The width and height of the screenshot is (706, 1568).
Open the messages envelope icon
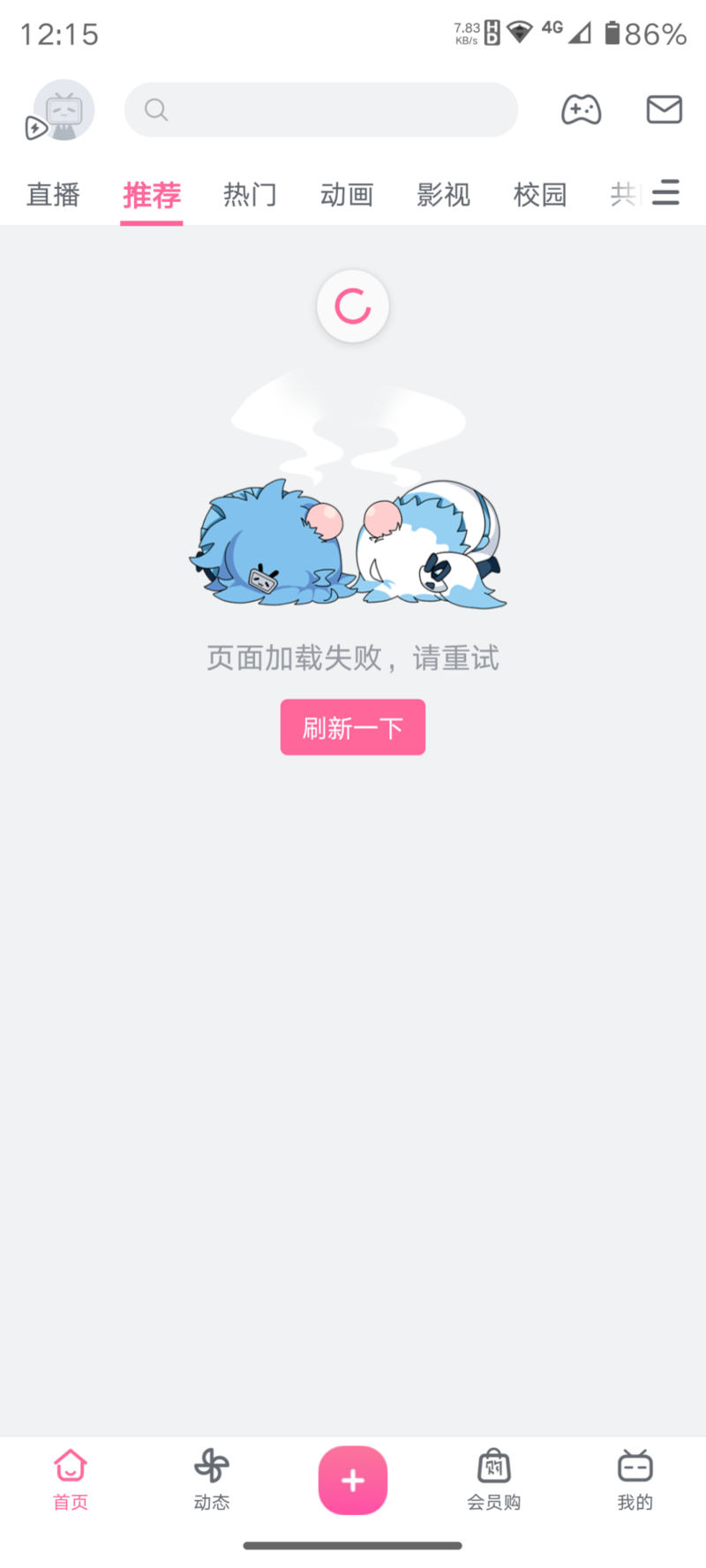[x=664, y=109]
